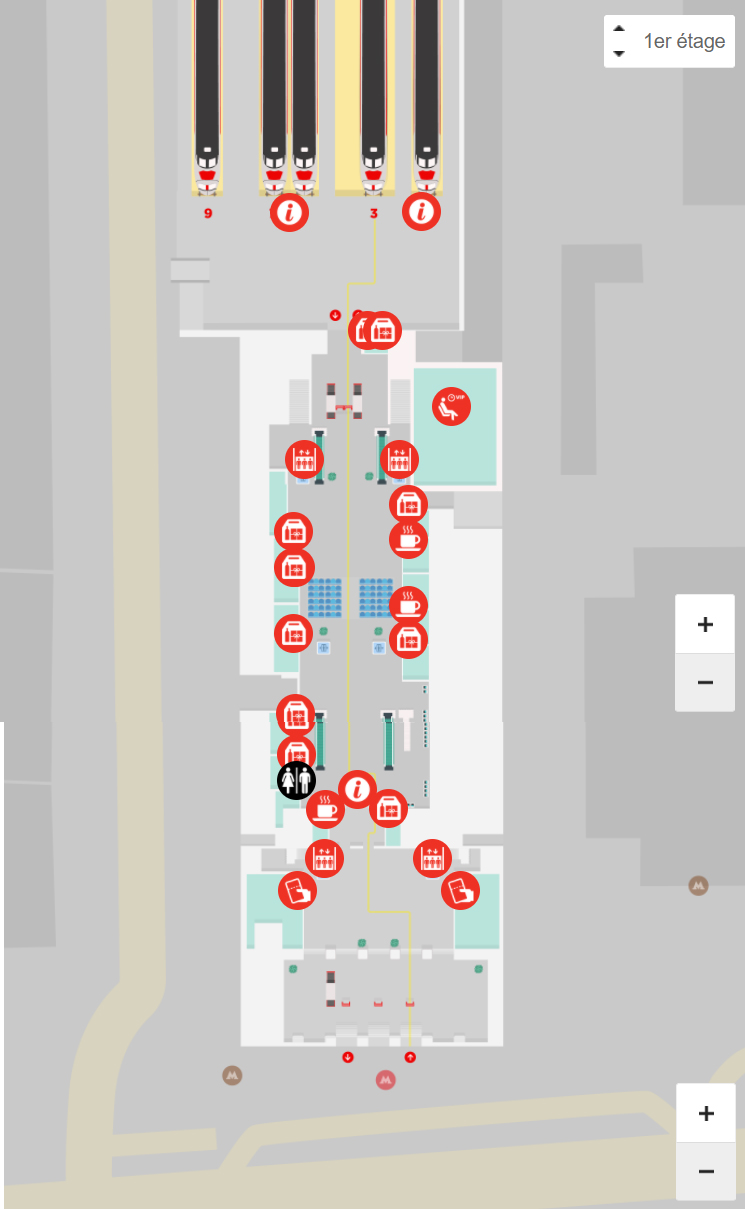Image resolution: width=745 pixels, height=1209 pixels.
Task: Tap the black toilets marker
Action: (296, 779)
